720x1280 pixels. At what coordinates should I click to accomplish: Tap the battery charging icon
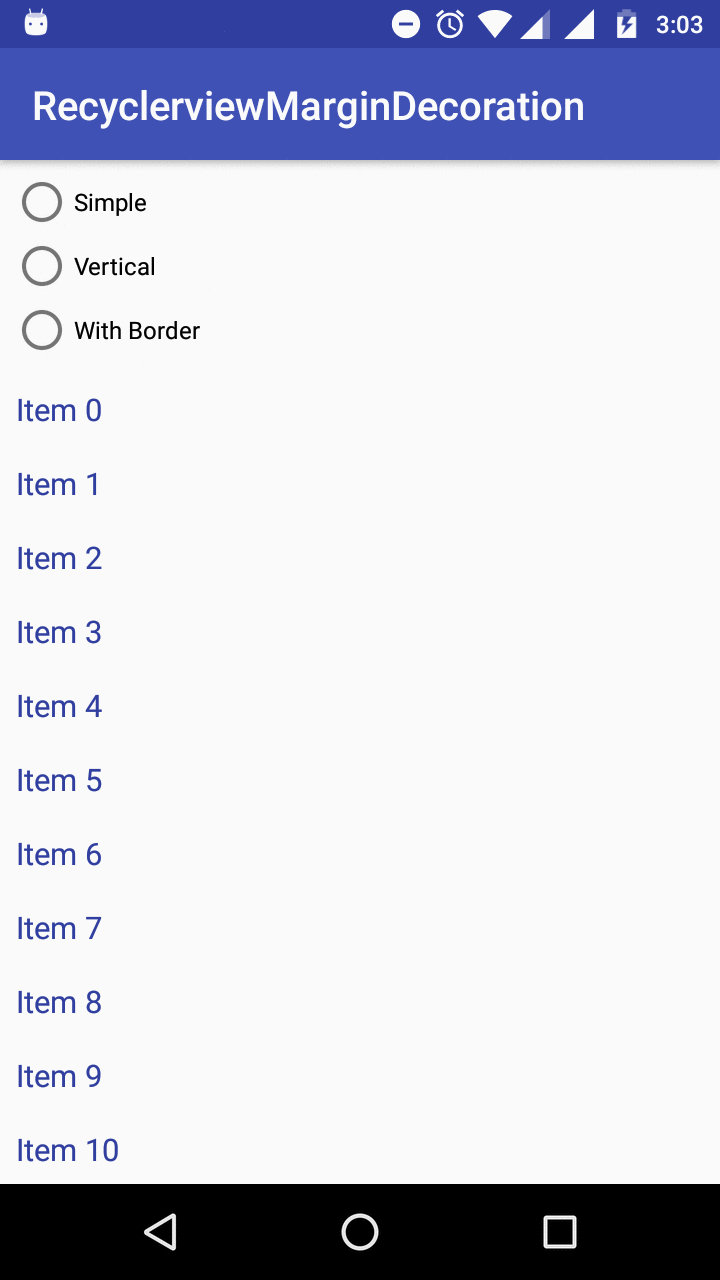[x=625, y=24]
